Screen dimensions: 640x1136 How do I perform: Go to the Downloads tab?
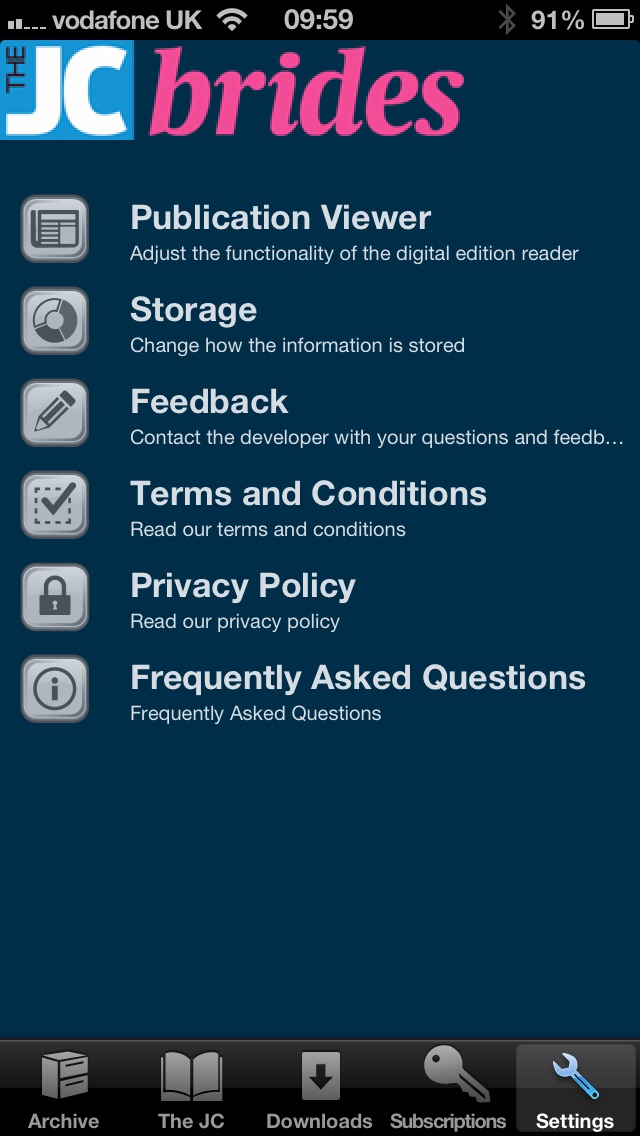(x=320, y=1089)
